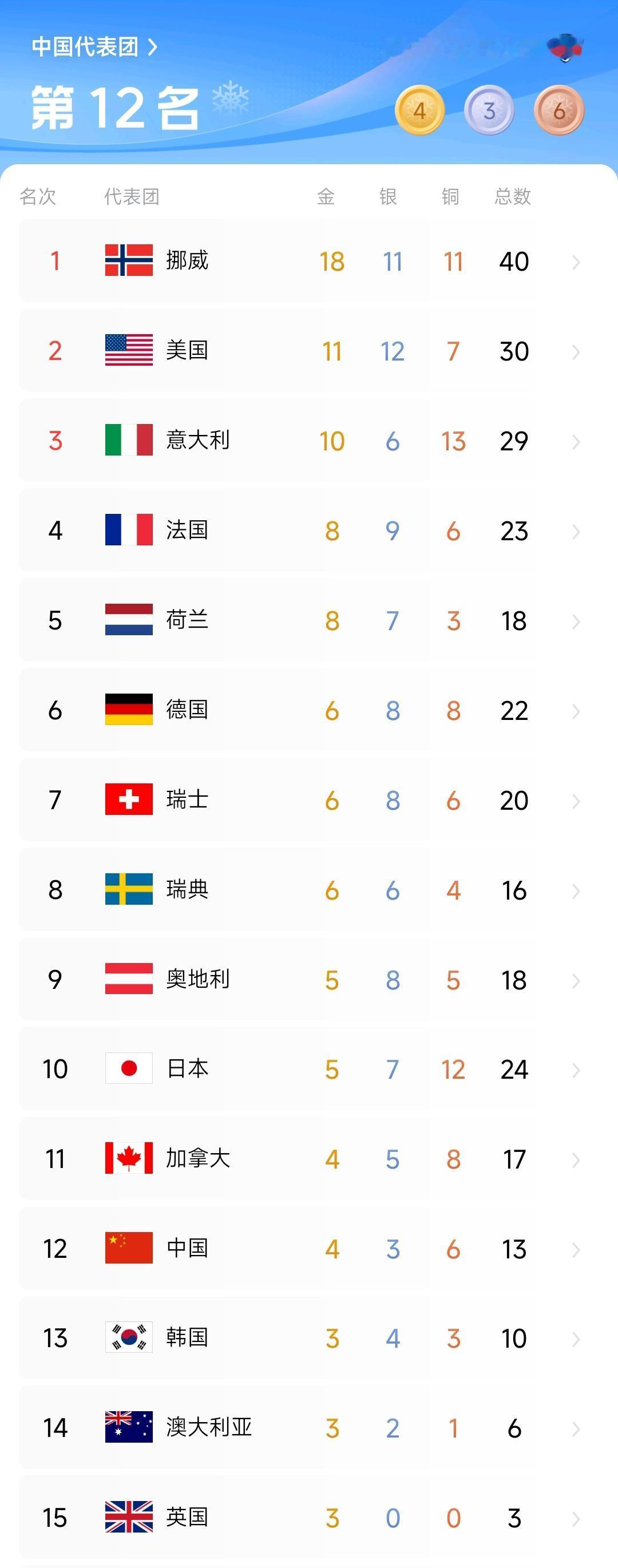
Task: Click the 金 column header
Action: pos(326,196)
